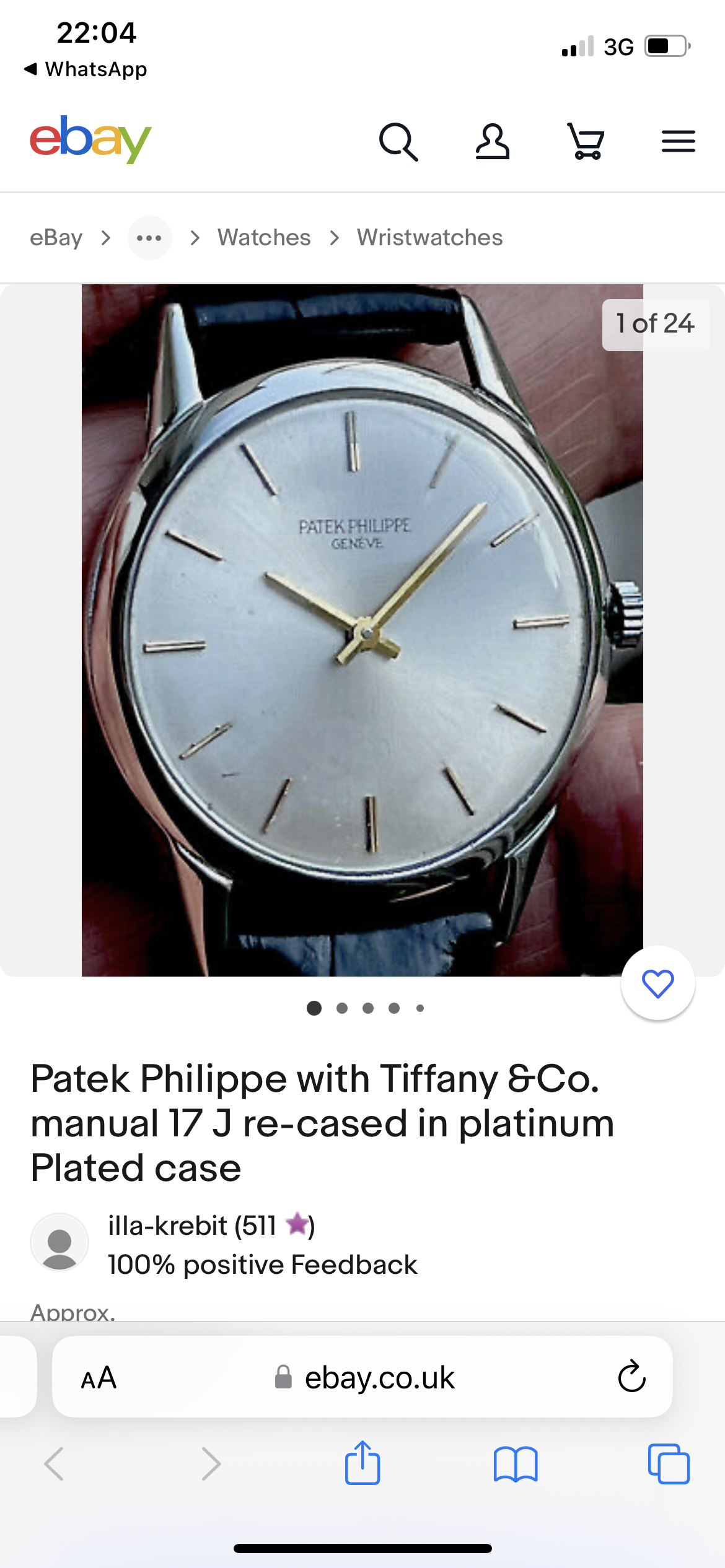
Task: Open the Wristwatches breadcrumb category
Action: (429, 238)
